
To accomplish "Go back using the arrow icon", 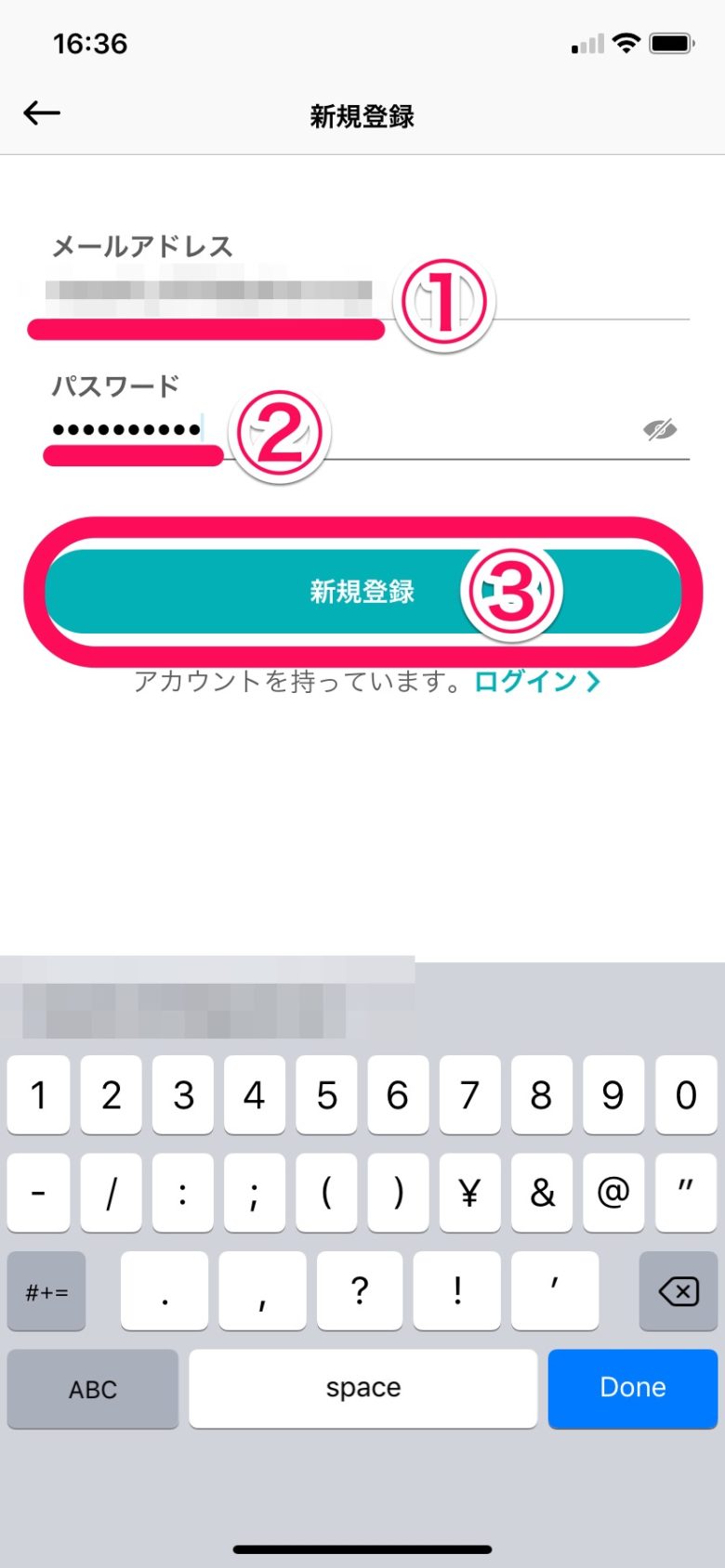I will coord(42,113).
